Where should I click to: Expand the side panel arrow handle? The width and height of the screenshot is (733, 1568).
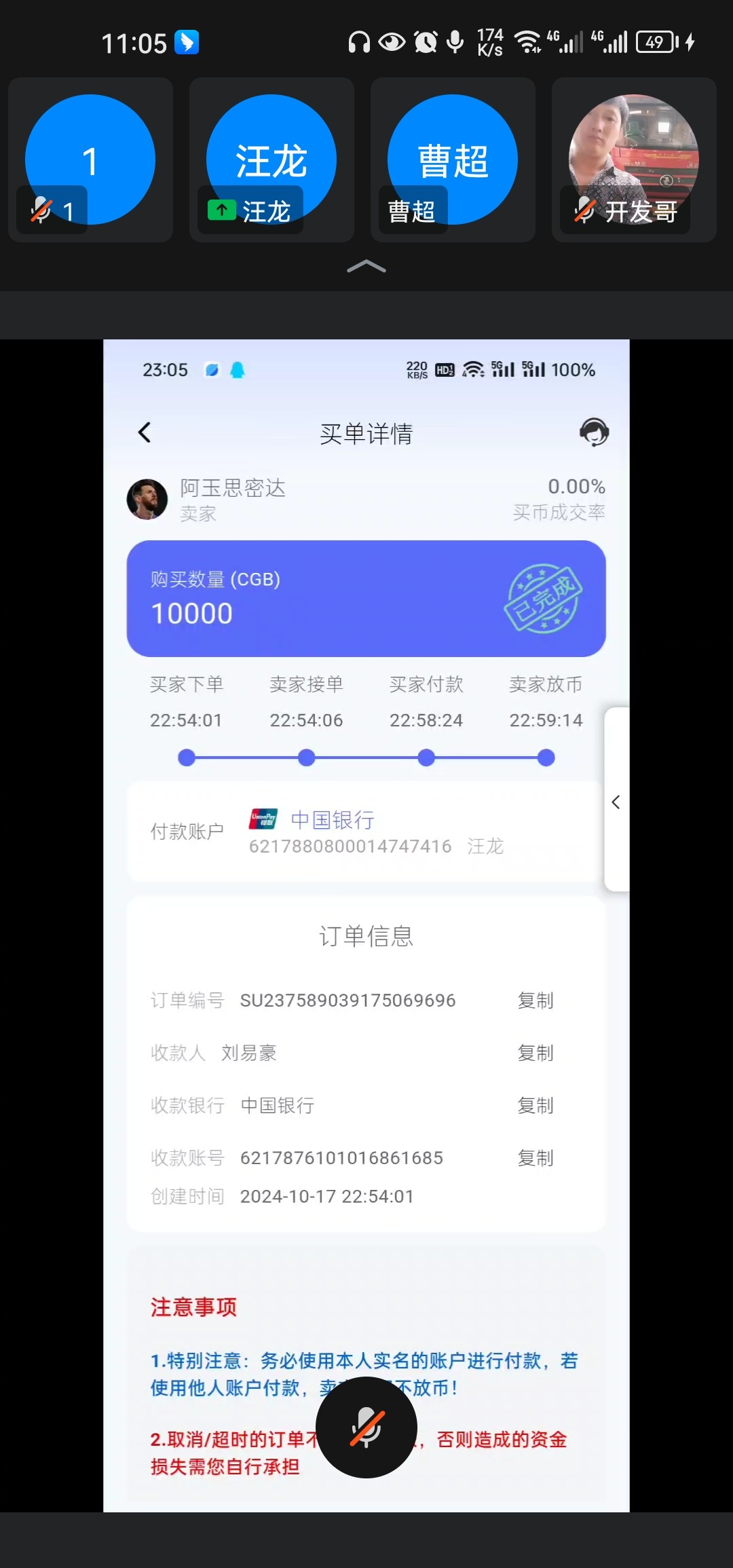click(616, 802)
